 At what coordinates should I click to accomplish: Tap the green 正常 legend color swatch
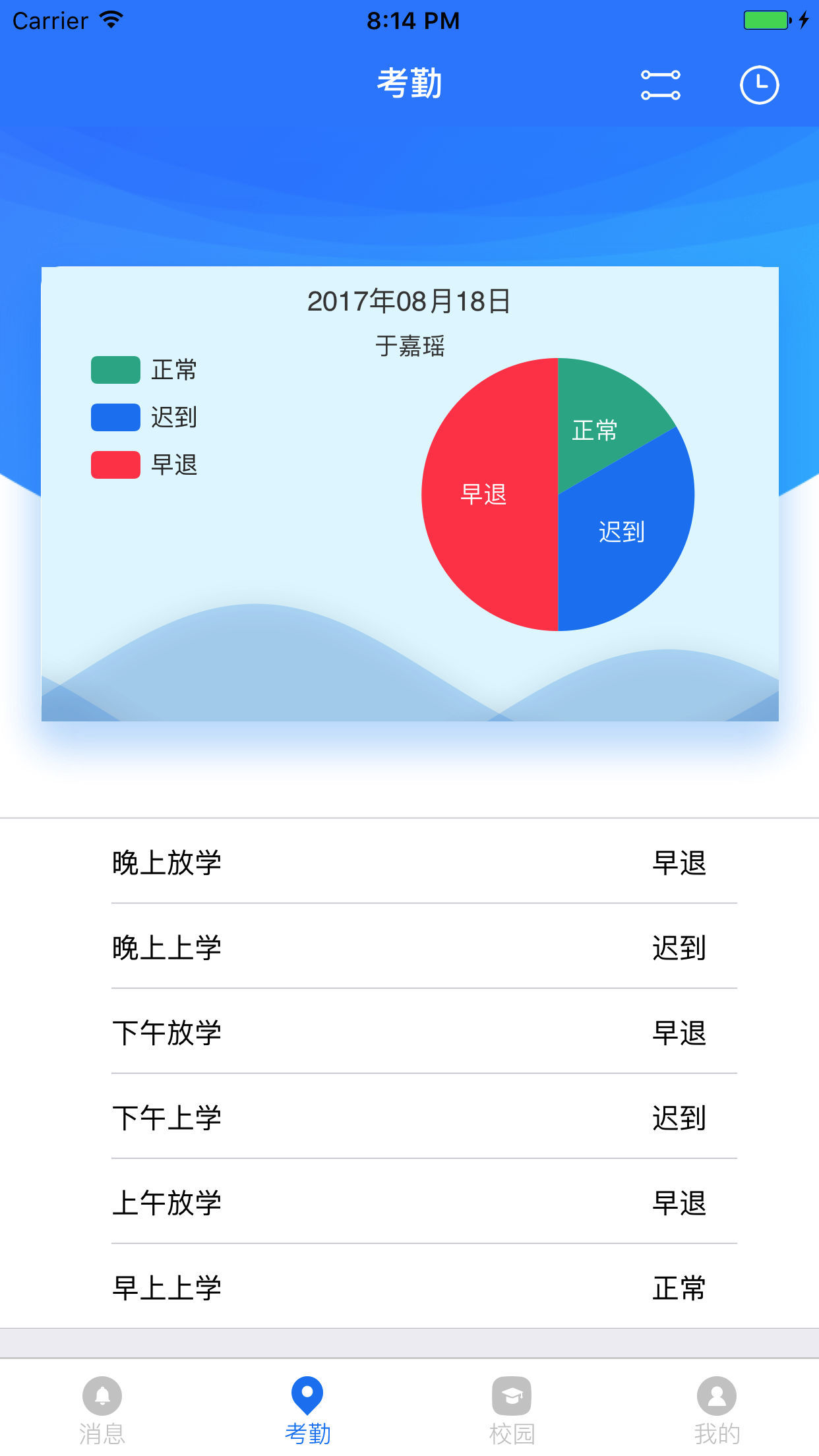[x=115, y=371]
